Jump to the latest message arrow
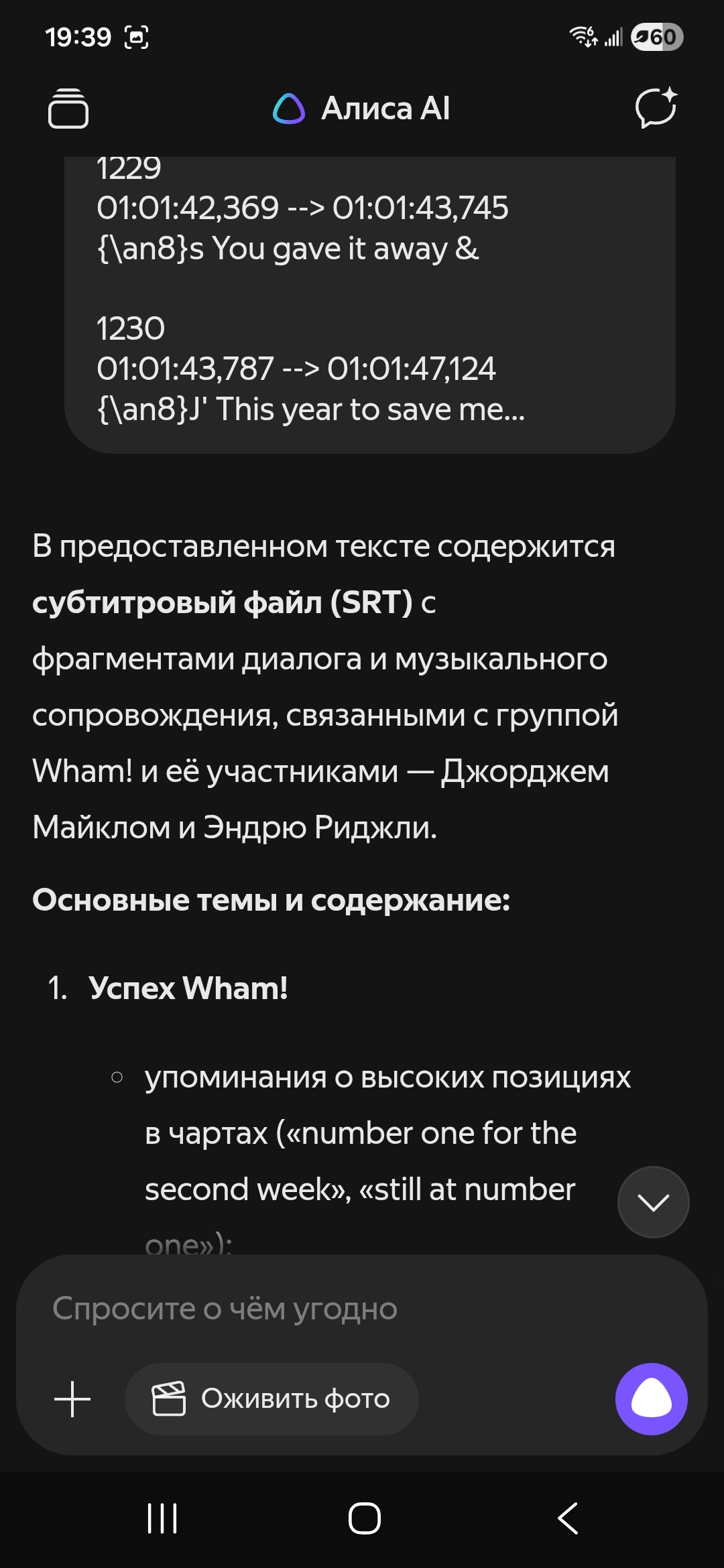The image size is (724, 1568). coord(653,1202)
